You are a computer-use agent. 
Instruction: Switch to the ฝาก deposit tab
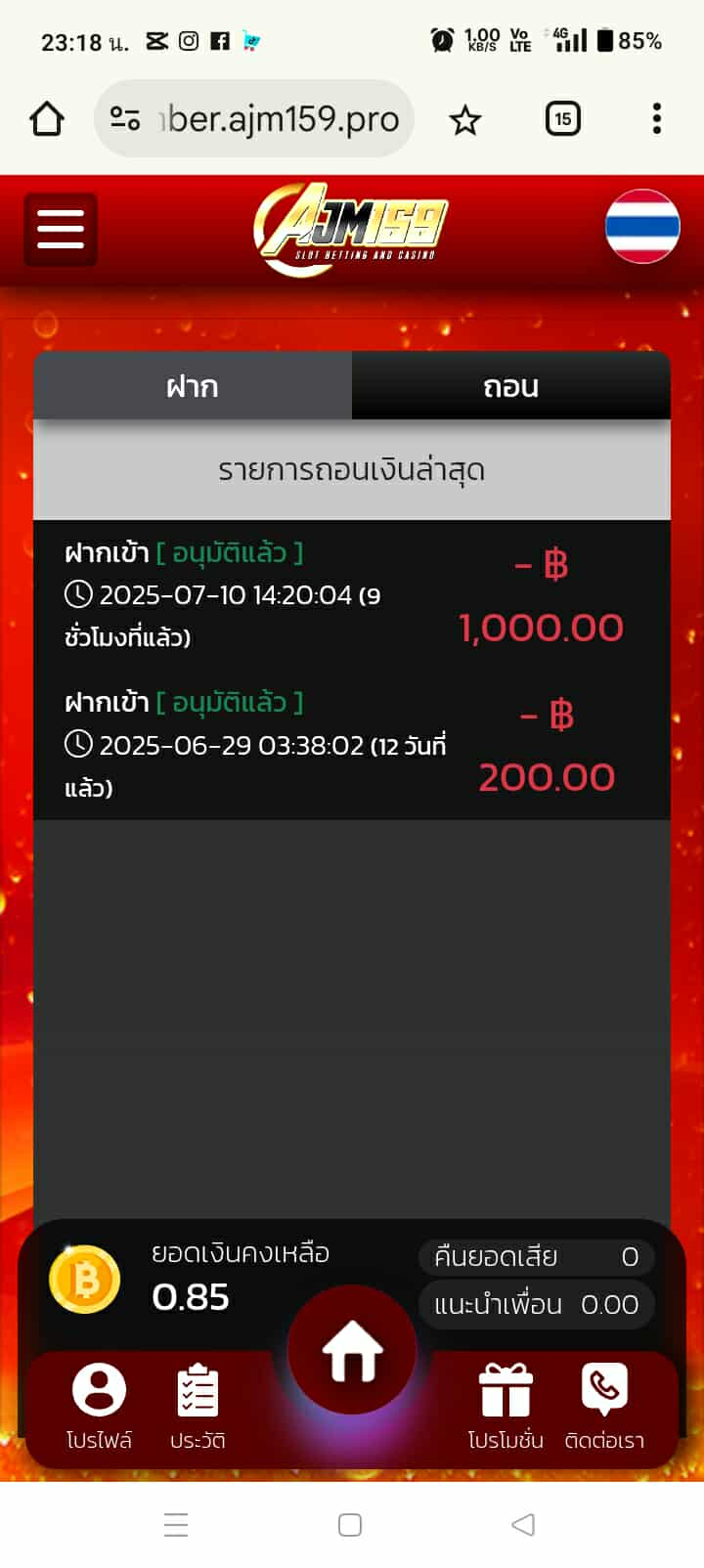(x=193, y=386)
